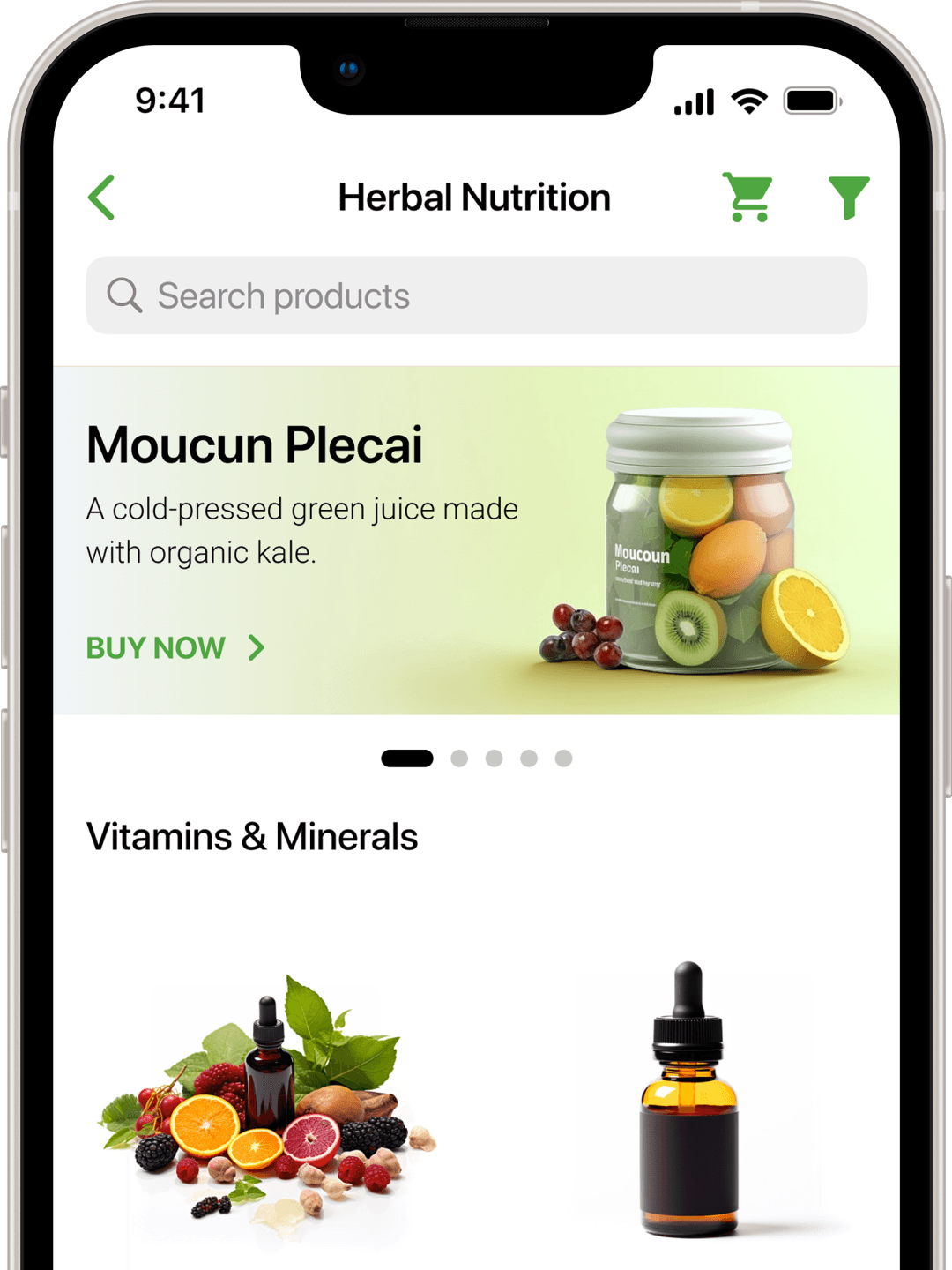Image resolution: width=952 pixels, height=1270 pixels.
Task: Go back with the green arrow
Action: [x=102, y=198]
